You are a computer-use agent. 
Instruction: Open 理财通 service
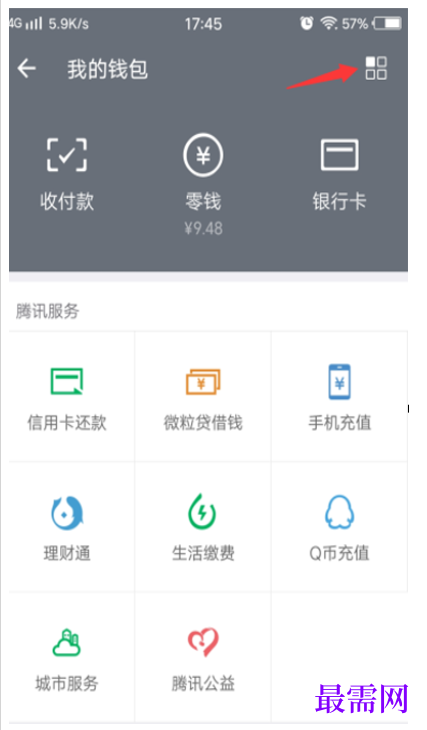67,527
